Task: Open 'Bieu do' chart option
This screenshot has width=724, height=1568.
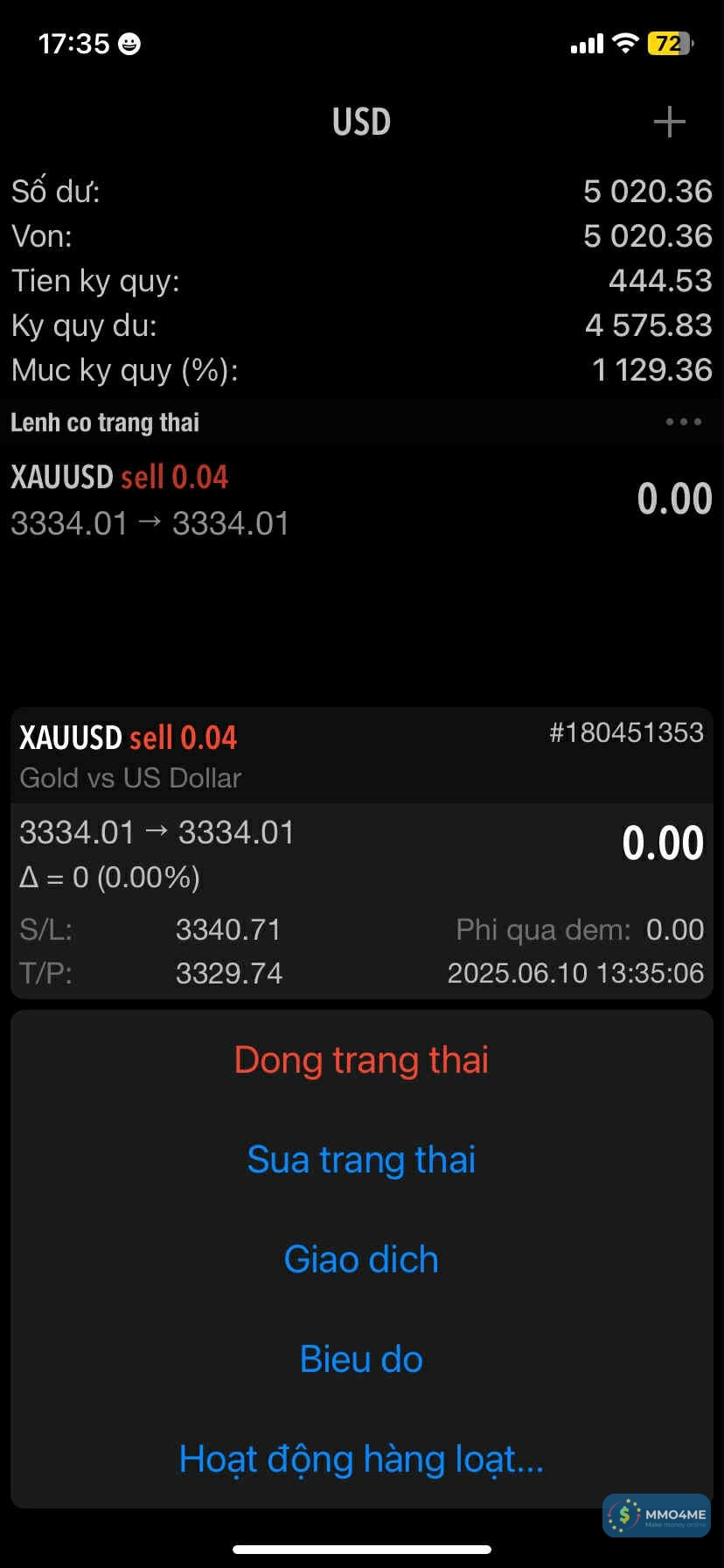Action: pyautogui.click(x=361, y=1360)
